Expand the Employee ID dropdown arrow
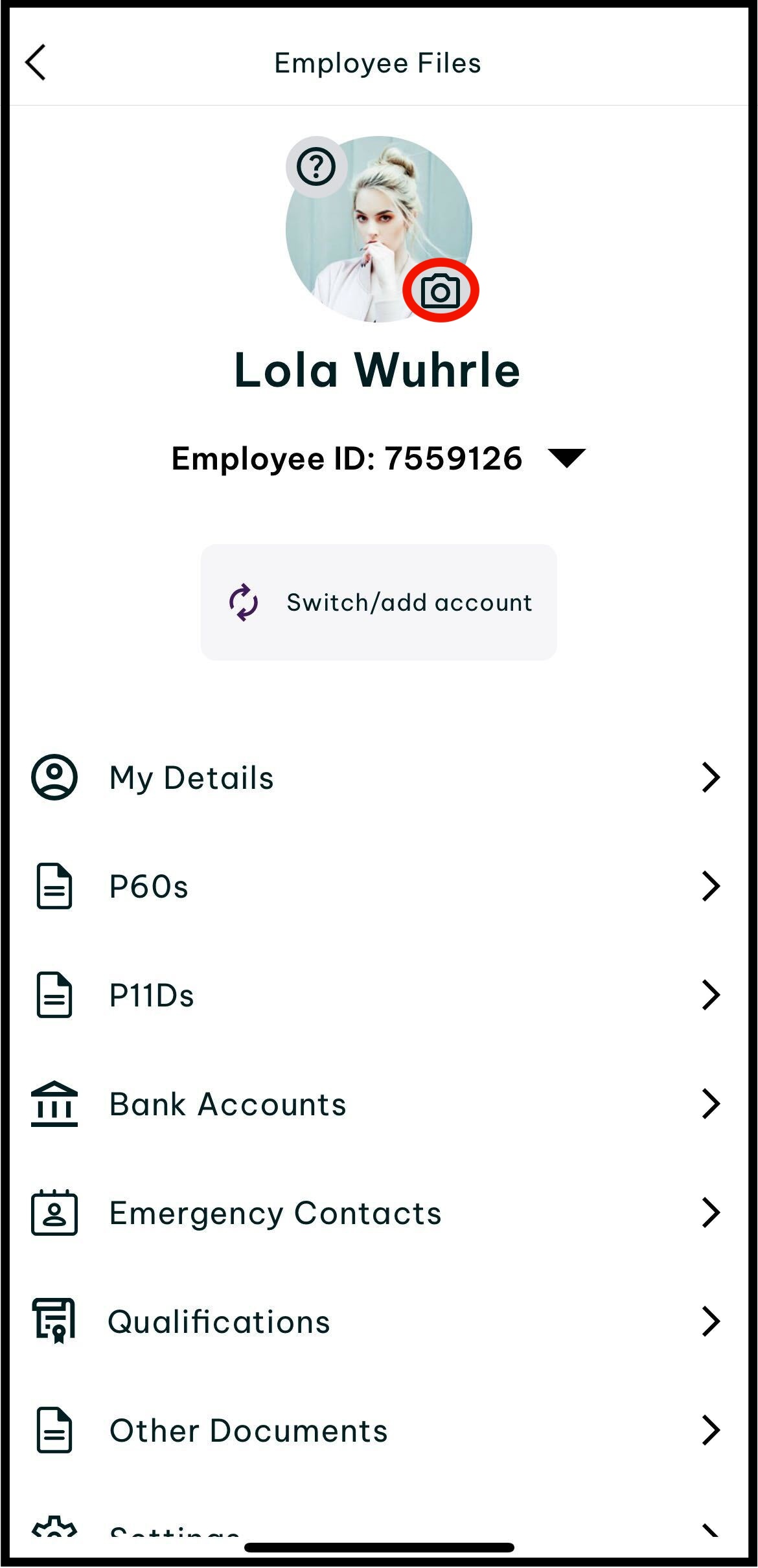The height and width of the screenshot is (1568, 758). point(567,457)
